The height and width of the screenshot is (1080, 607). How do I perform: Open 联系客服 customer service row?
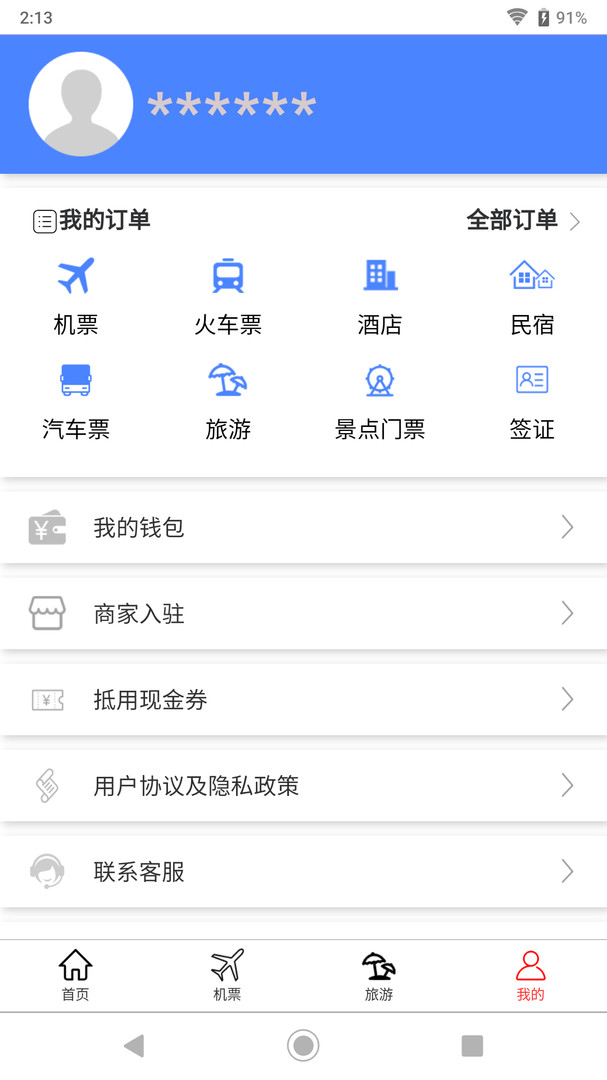303,872
